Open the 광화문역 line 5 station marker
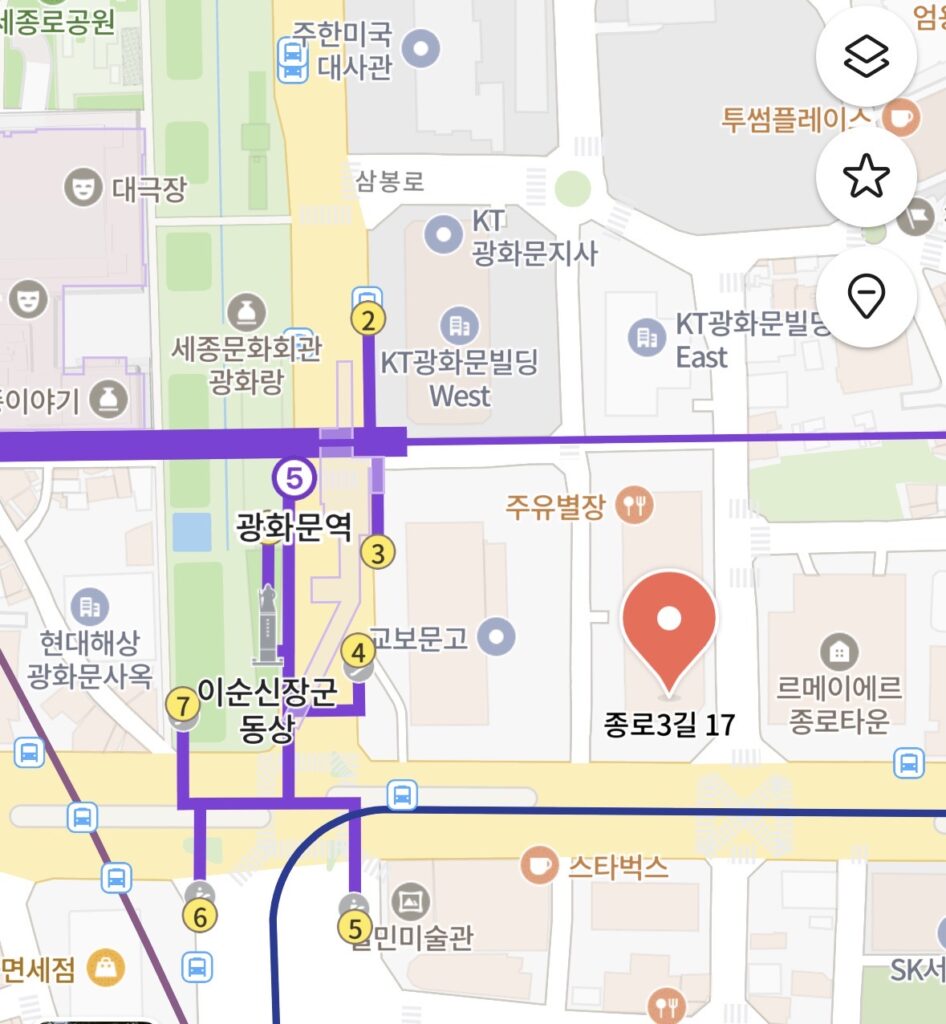946x1024 pixels. tap(295, 479)
